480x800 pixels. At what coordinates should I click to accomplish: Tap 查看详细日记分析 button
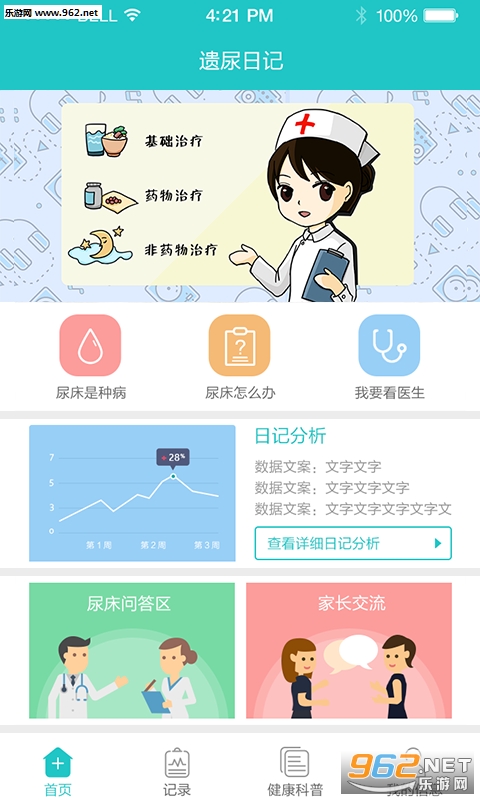pos(353,543)
